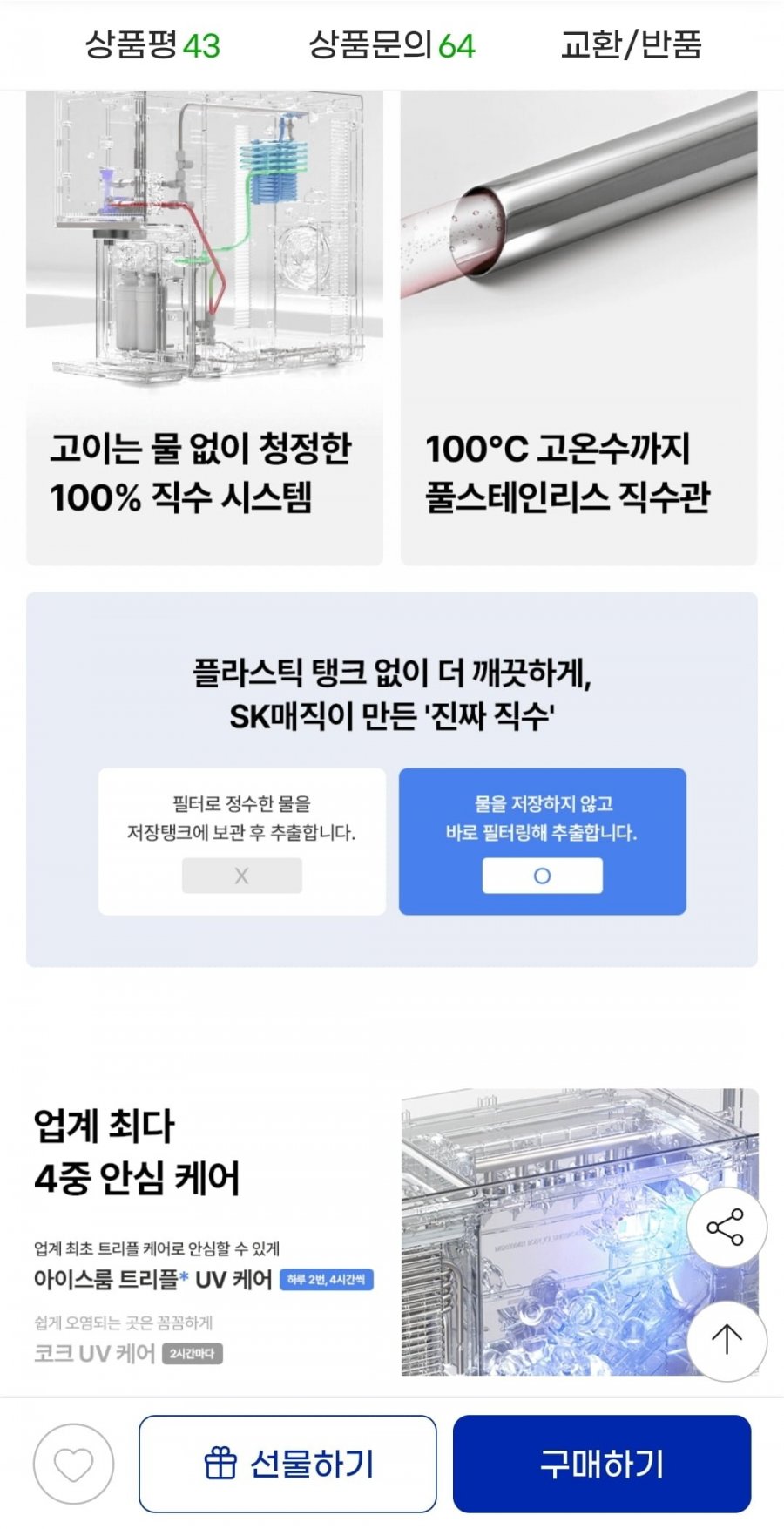This screenshot has height=1529, width=784.
Task: Tap 구매하기 to purchase
Action: coord(602,1464)
